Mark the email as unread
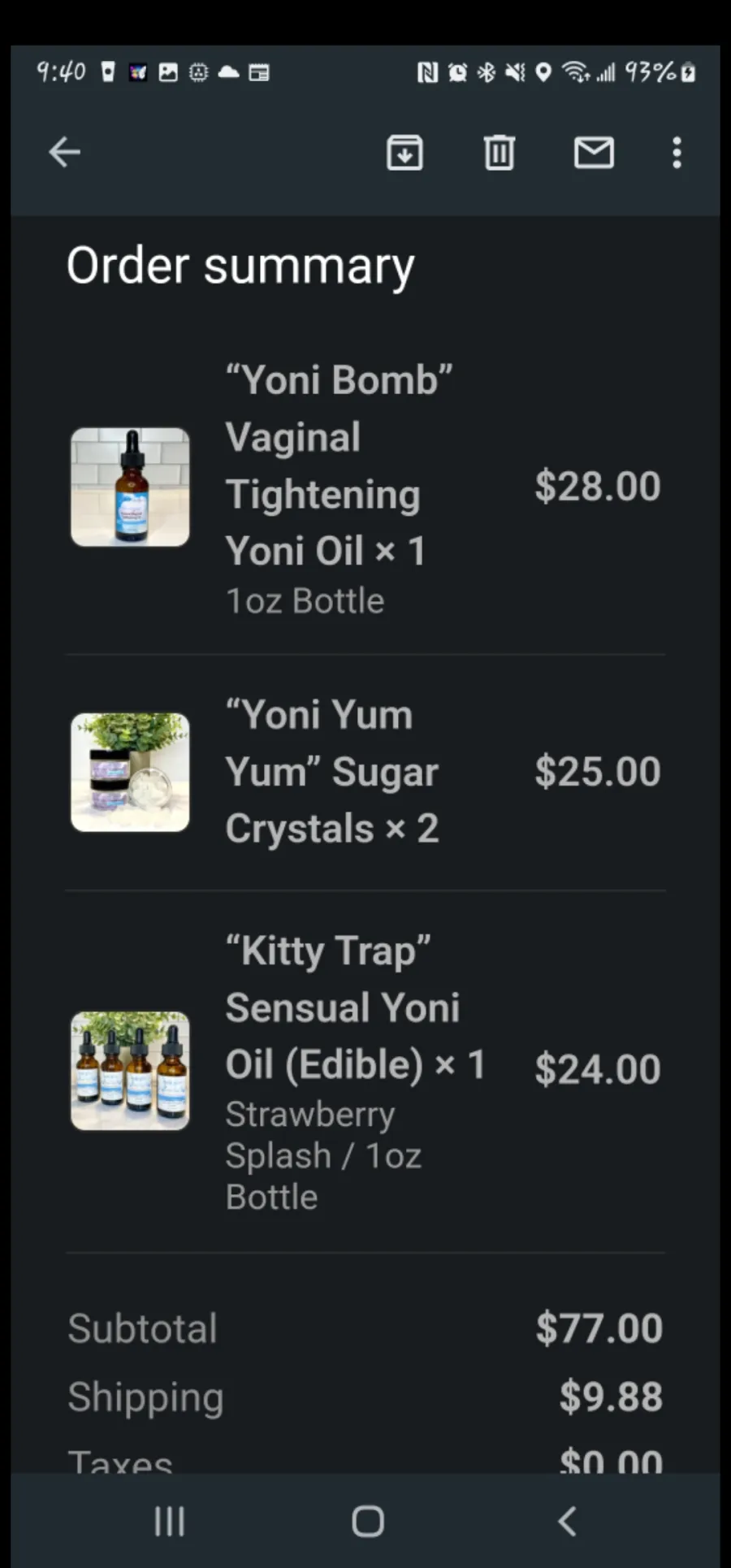 pos(594,152)
